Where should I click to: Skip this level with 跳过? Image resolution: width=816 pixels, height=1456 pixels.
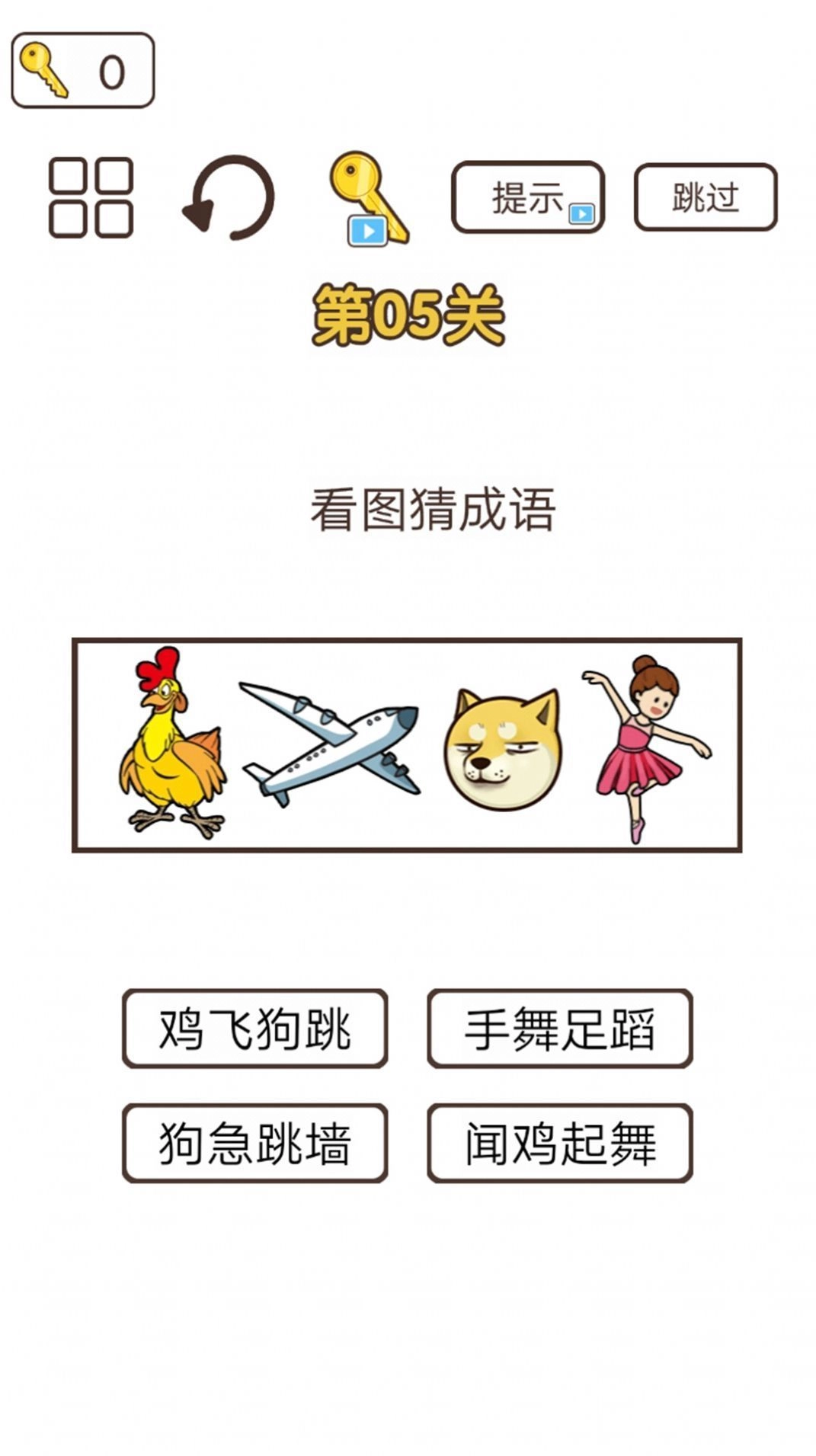pos(706,197)
